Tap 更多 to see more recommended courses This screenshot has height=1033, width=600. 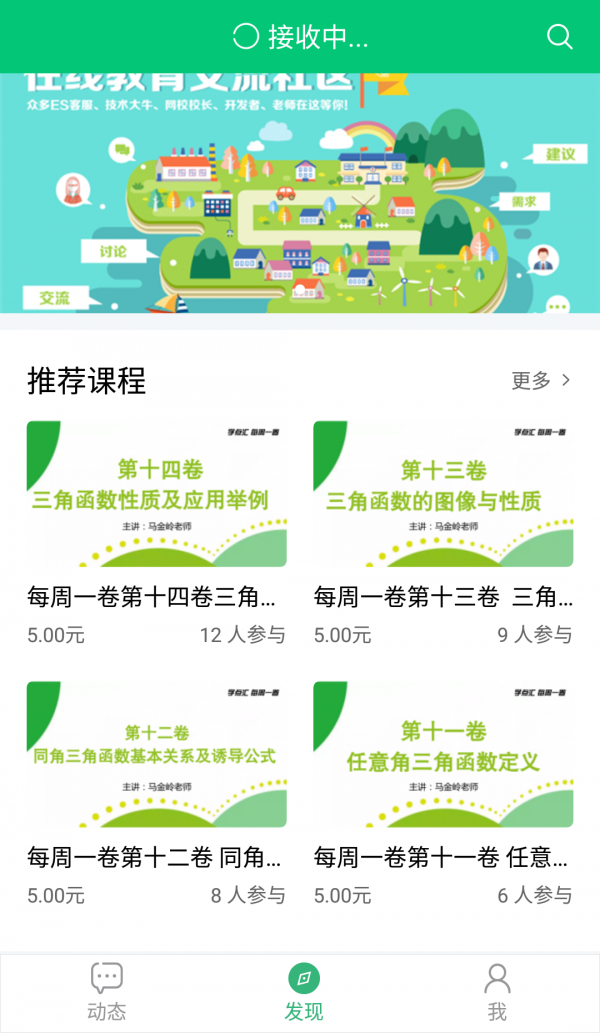click(x=541, y=380)
